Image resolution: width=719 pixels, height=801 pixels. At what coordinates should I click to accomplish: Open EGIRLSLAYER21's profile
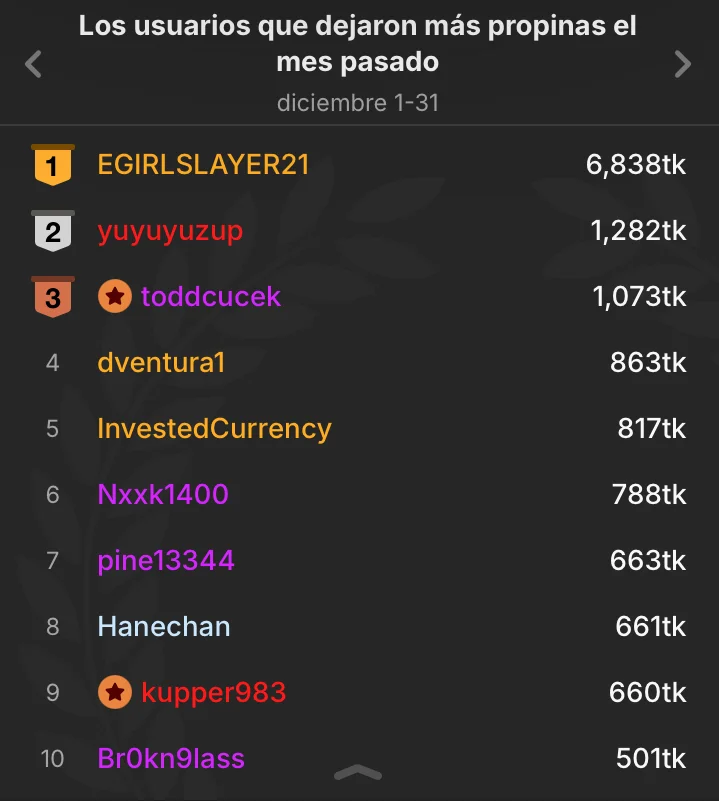(203, 165)
